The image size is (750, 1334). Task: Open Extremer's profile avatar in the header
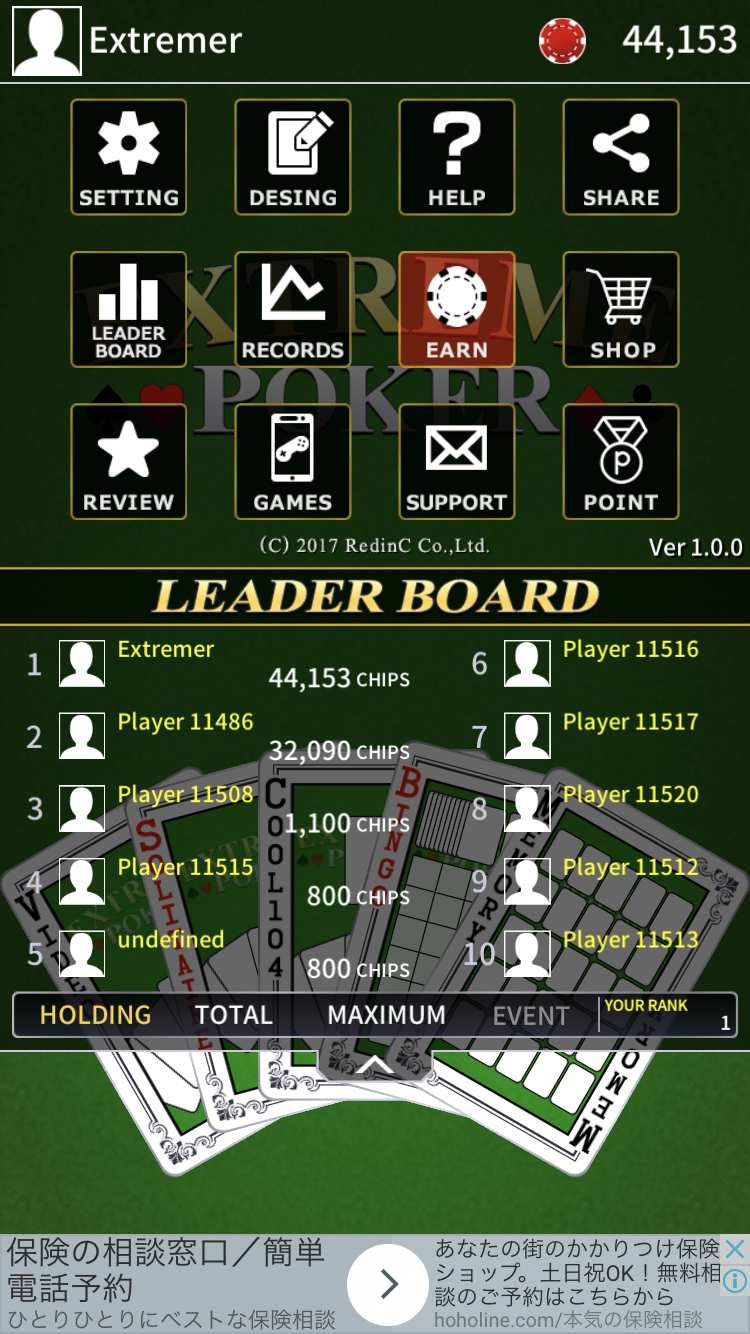point(46,41)
